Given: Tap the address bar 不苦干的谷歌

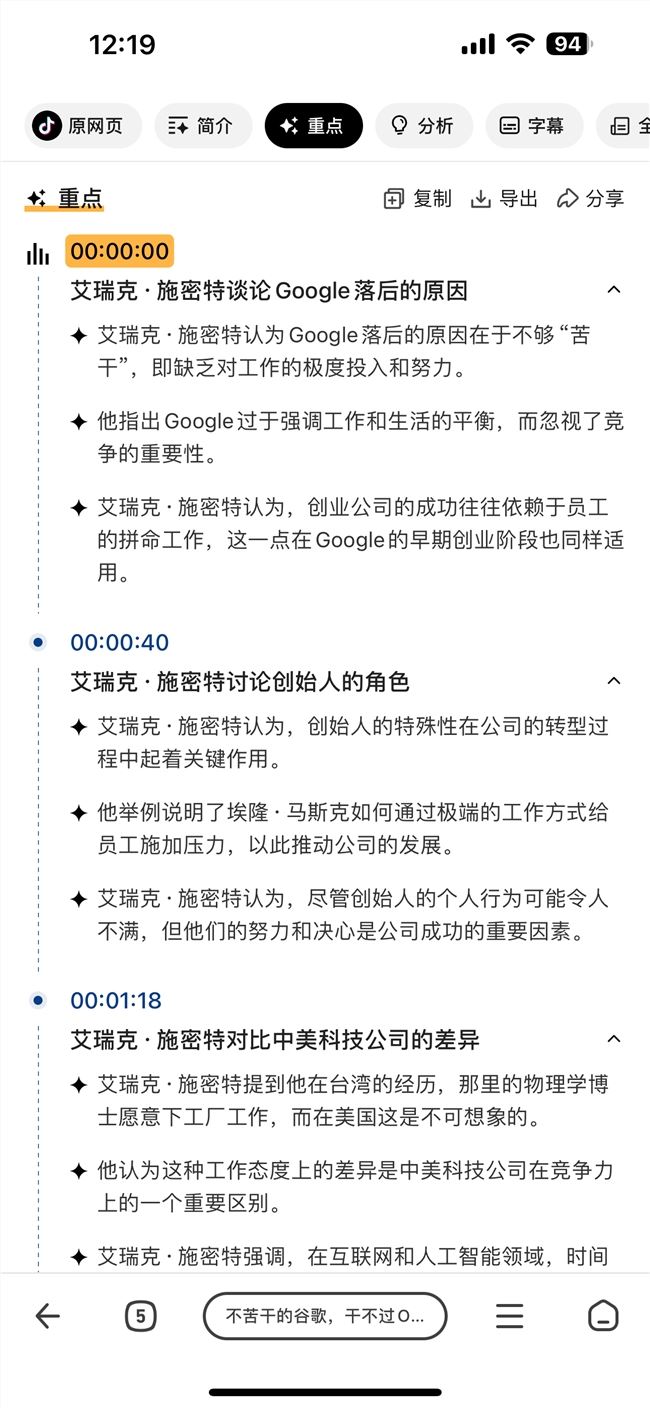Looking at the screenshot, I should (325, 1316).
